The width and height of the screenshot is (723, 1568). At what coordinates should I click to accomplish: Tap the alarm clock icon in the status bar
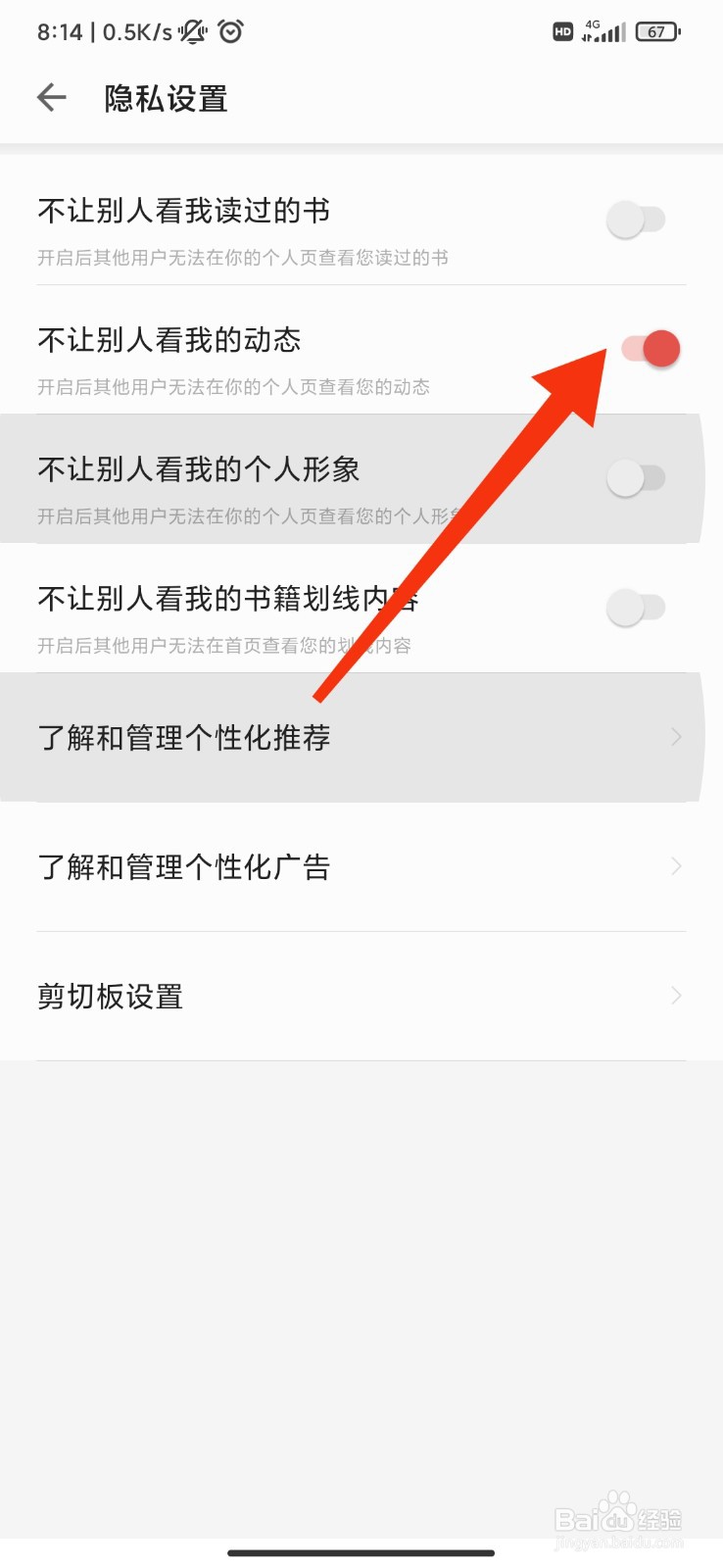coord(230,31)
